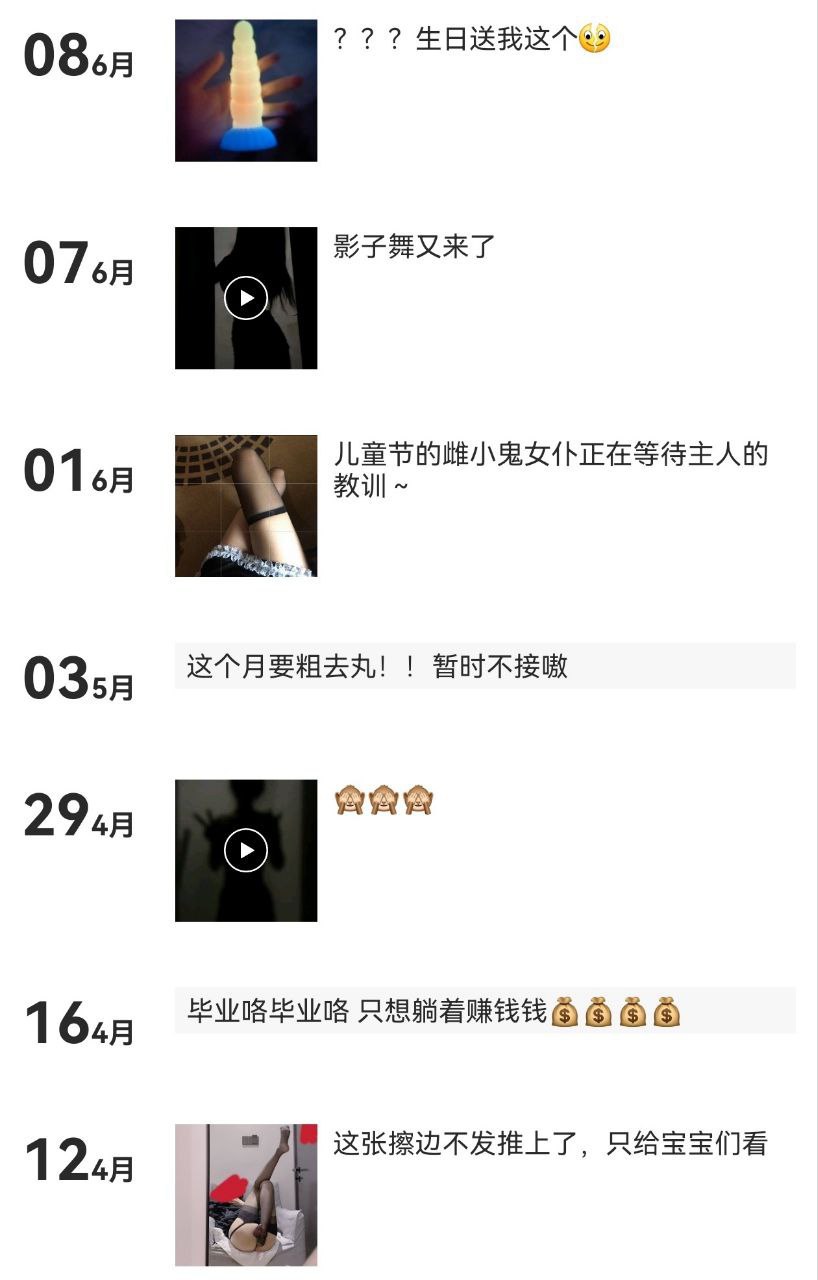Image resolution: width=818 pixels, height=1280 pixels.
Task: Open the 03 May text post
Action: pyautogui.click(x=485, y=666)
